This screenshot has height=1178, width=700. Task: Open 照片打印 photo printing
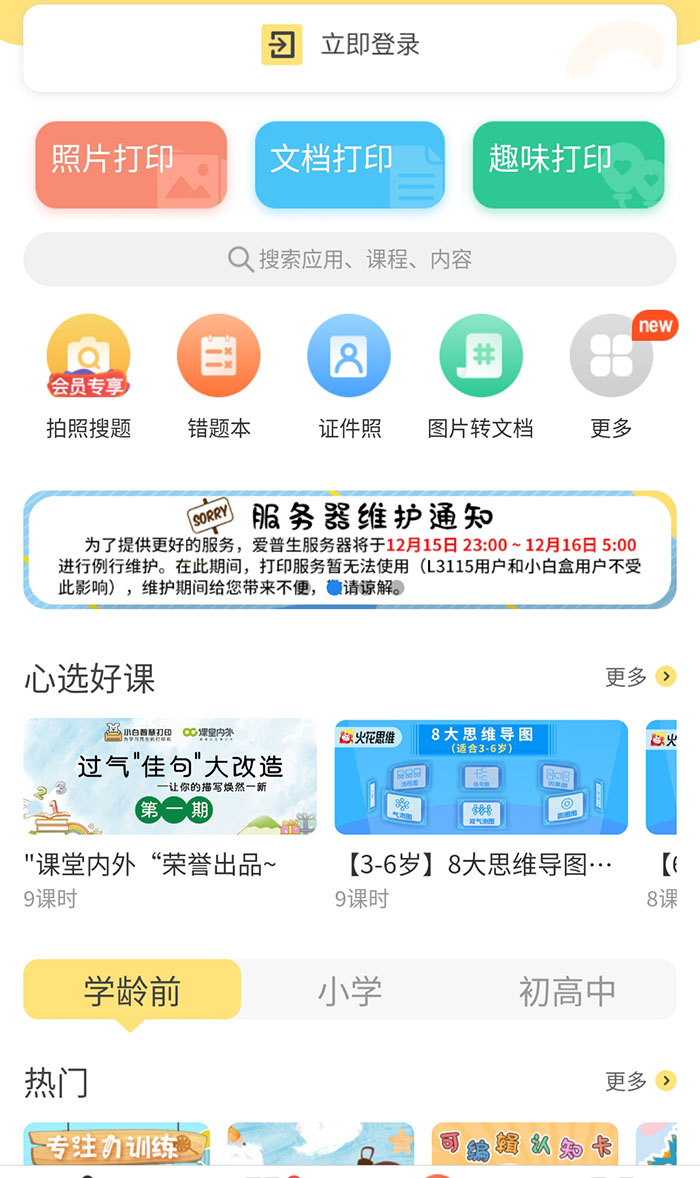pyautogui.click(x=131, y=165)
